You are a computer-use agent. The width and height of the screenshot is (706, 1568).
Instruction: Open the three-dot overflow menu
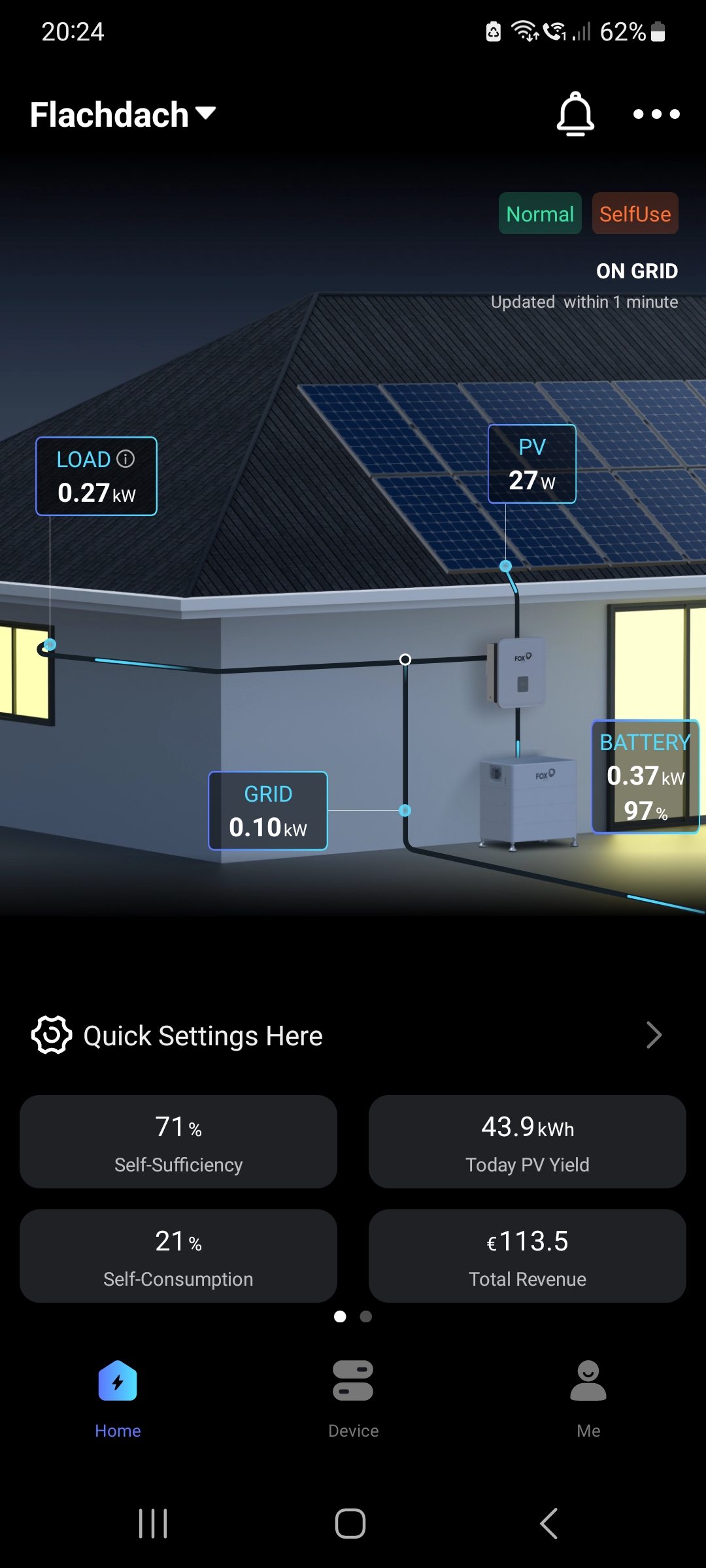click(656, 114)
